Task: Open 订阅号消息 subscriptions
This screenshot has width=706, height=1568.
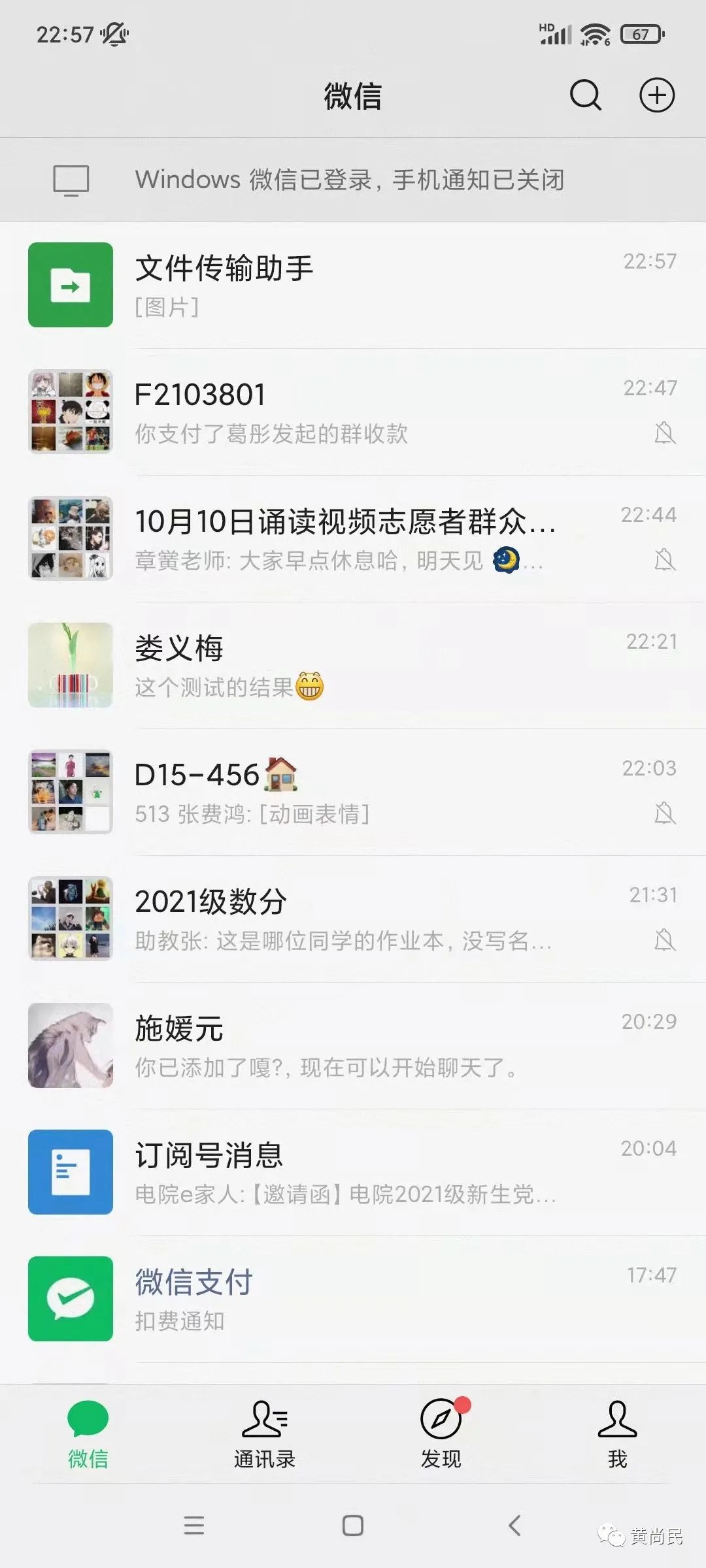Action: [353, 1172]
